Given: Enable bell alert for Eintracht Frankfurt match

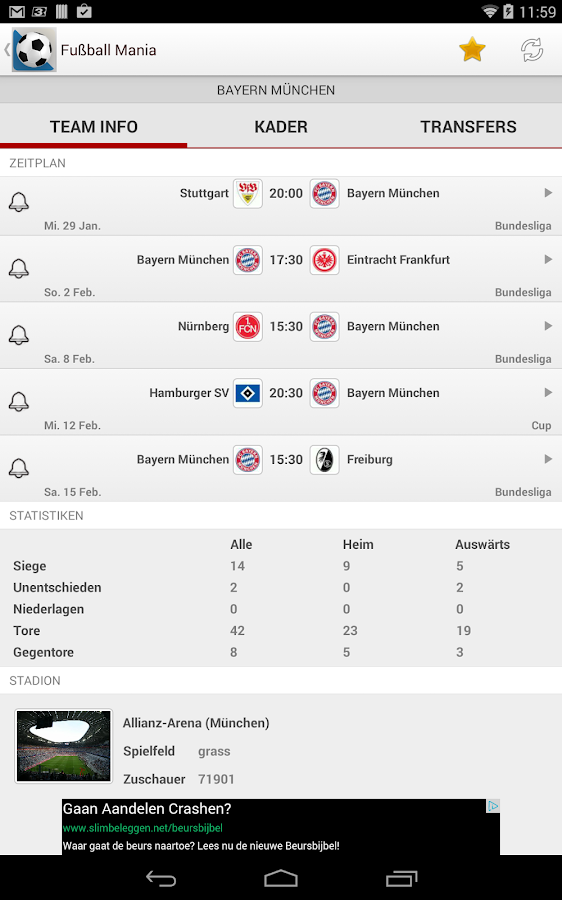Looking at the screenshot, I should (x=19, y=268).
